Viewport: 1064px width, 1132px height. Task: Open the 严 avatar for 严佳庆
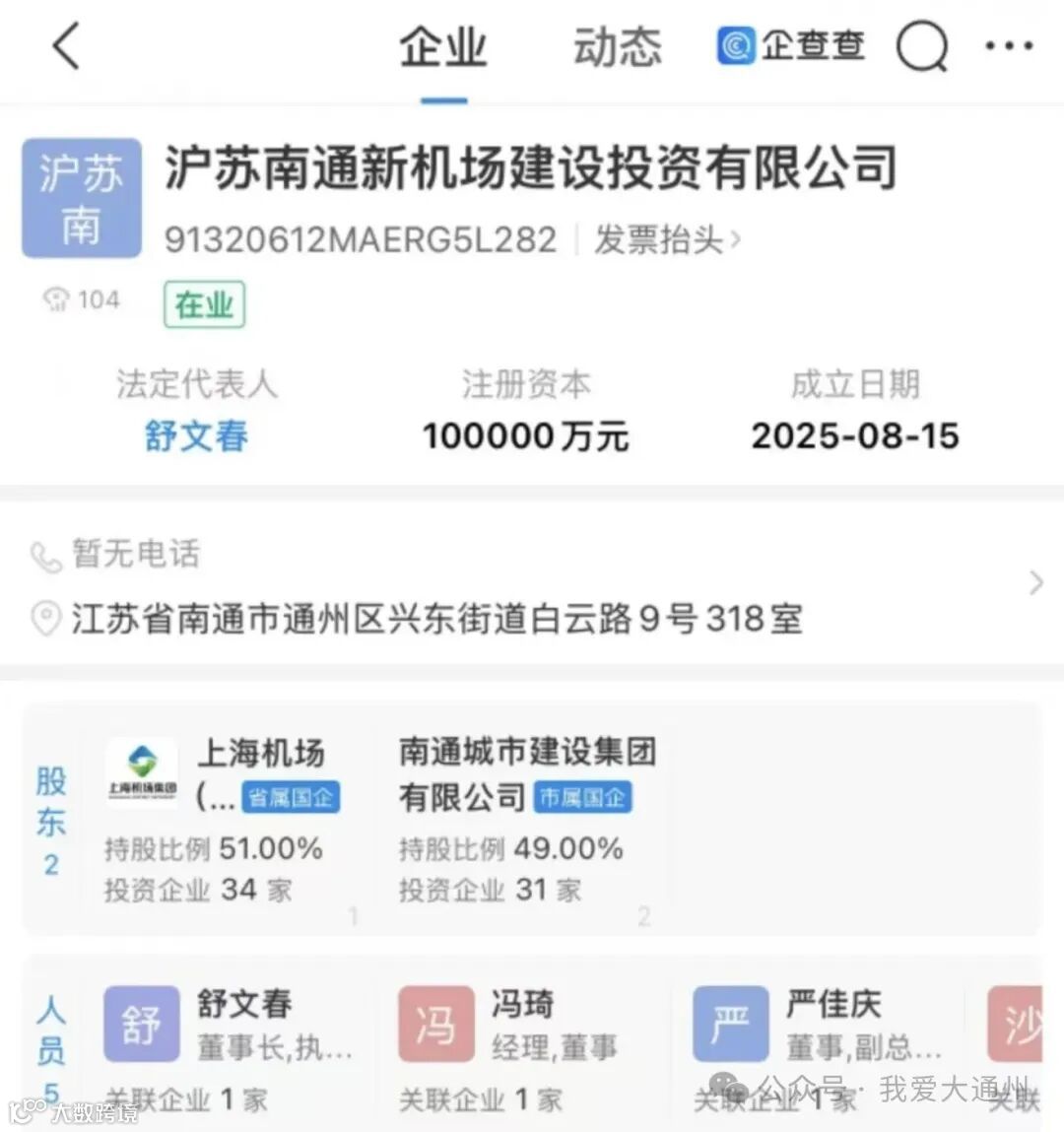point(730,1024)
